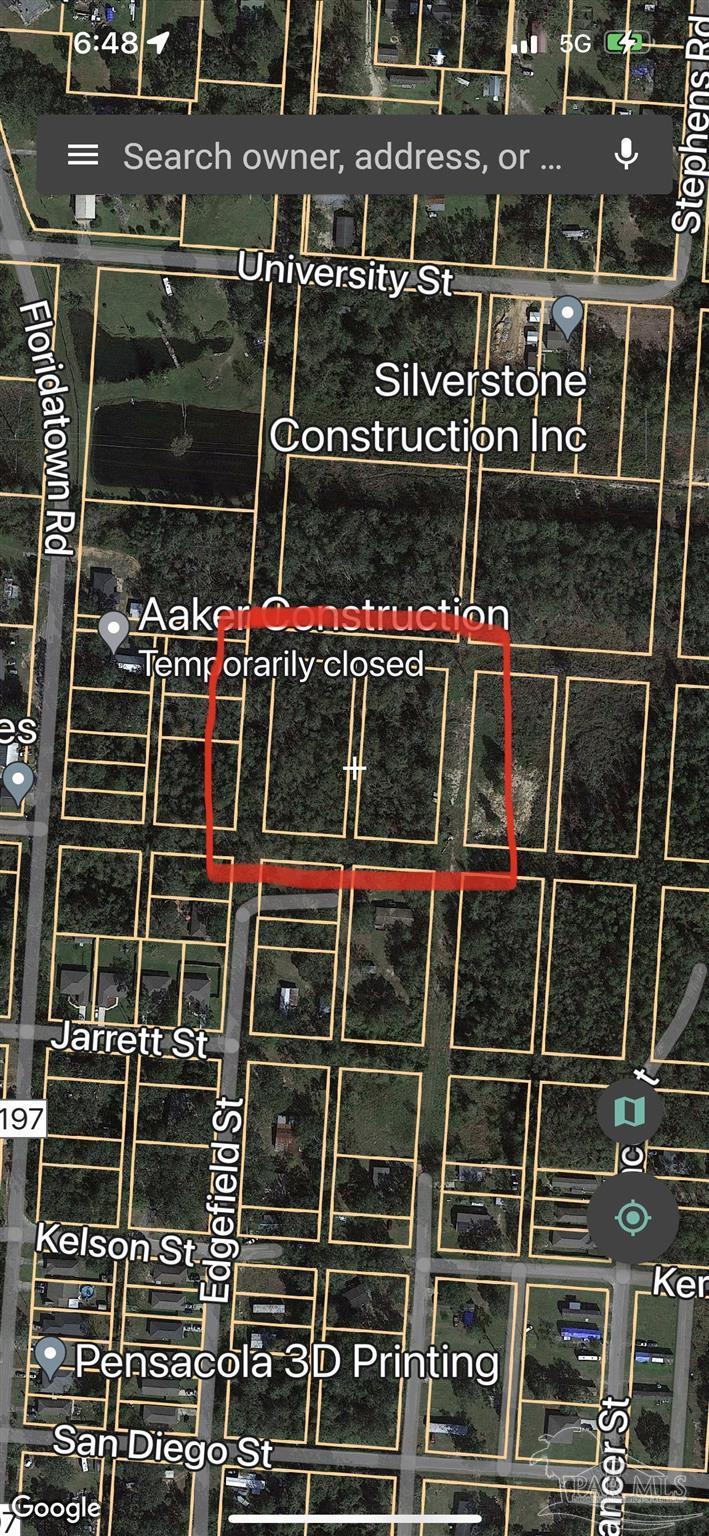Open the map layers button

630,1112
